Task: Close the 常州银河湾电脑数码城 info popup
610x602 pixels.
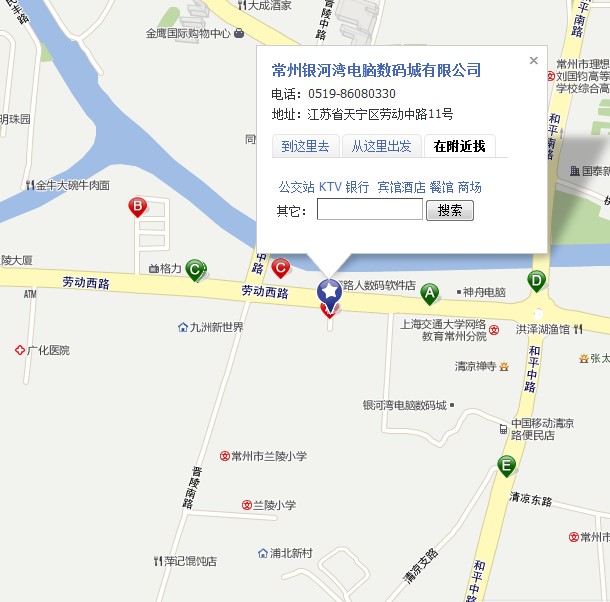Action: (x=533, y=61)
